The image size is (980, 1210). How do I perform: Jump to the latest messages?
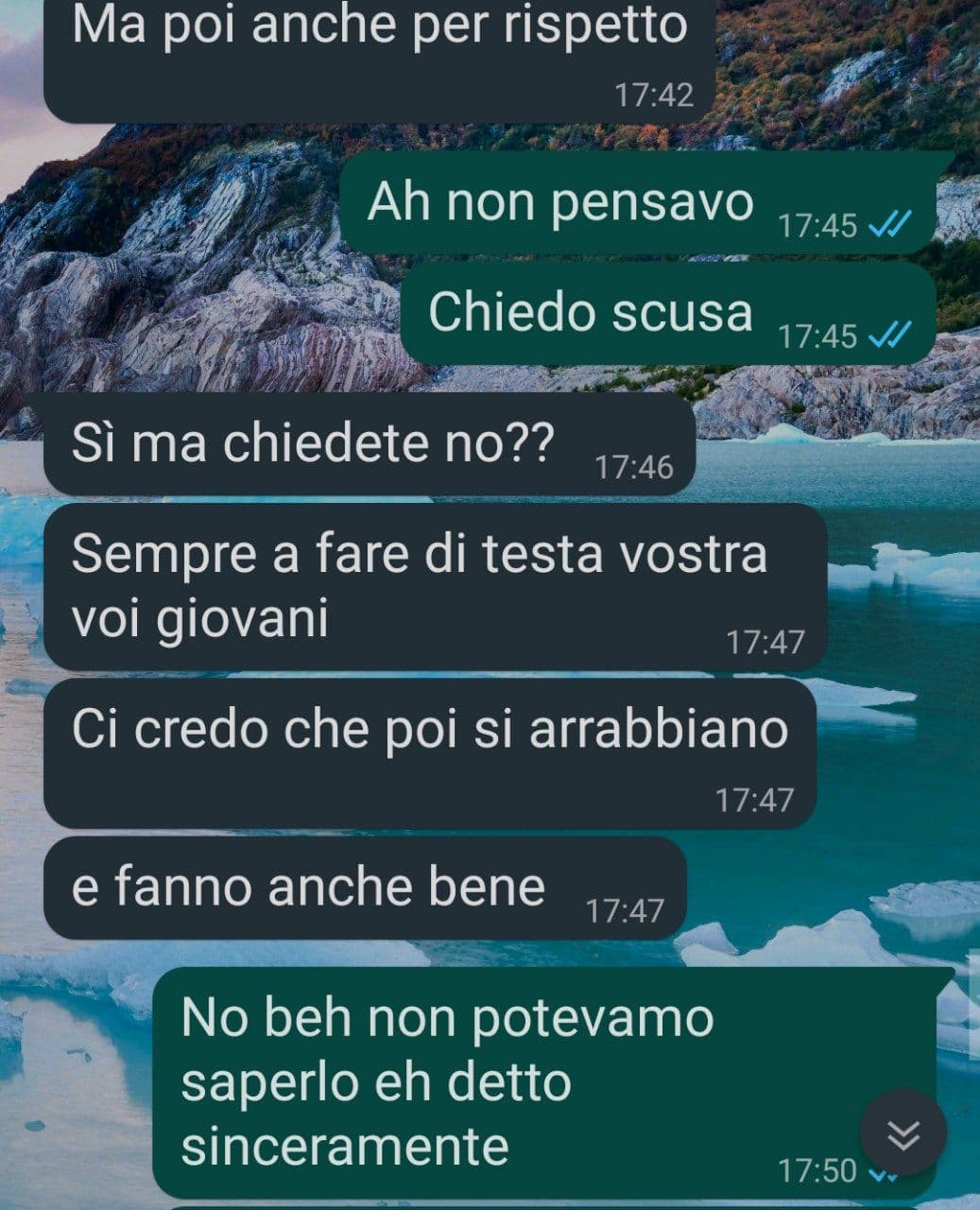[903, 1133]
